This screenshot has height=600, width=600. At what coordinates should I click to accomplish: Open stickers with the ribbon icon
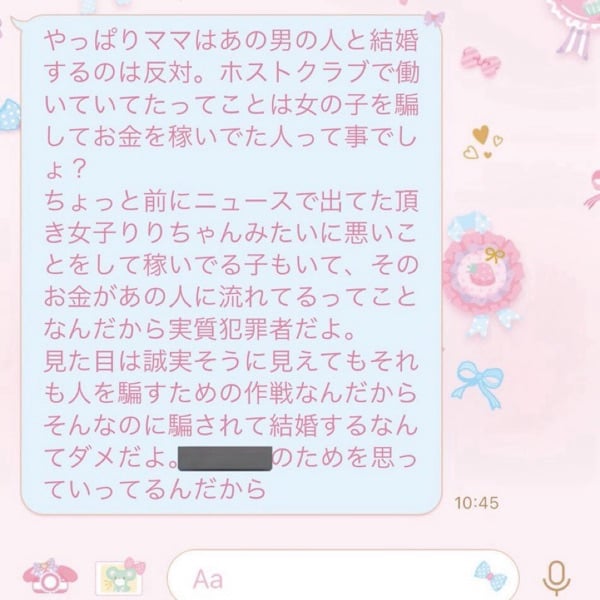[x=490, y=575]
